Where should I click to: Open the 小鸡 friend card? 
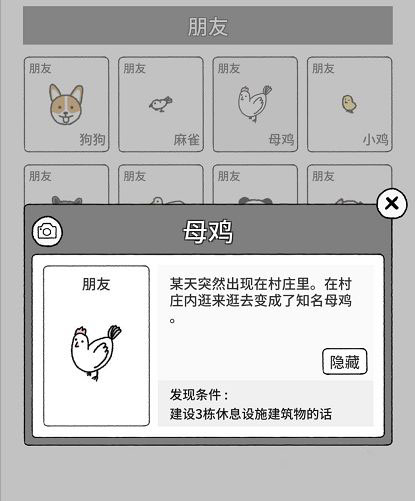pos(349,104)
